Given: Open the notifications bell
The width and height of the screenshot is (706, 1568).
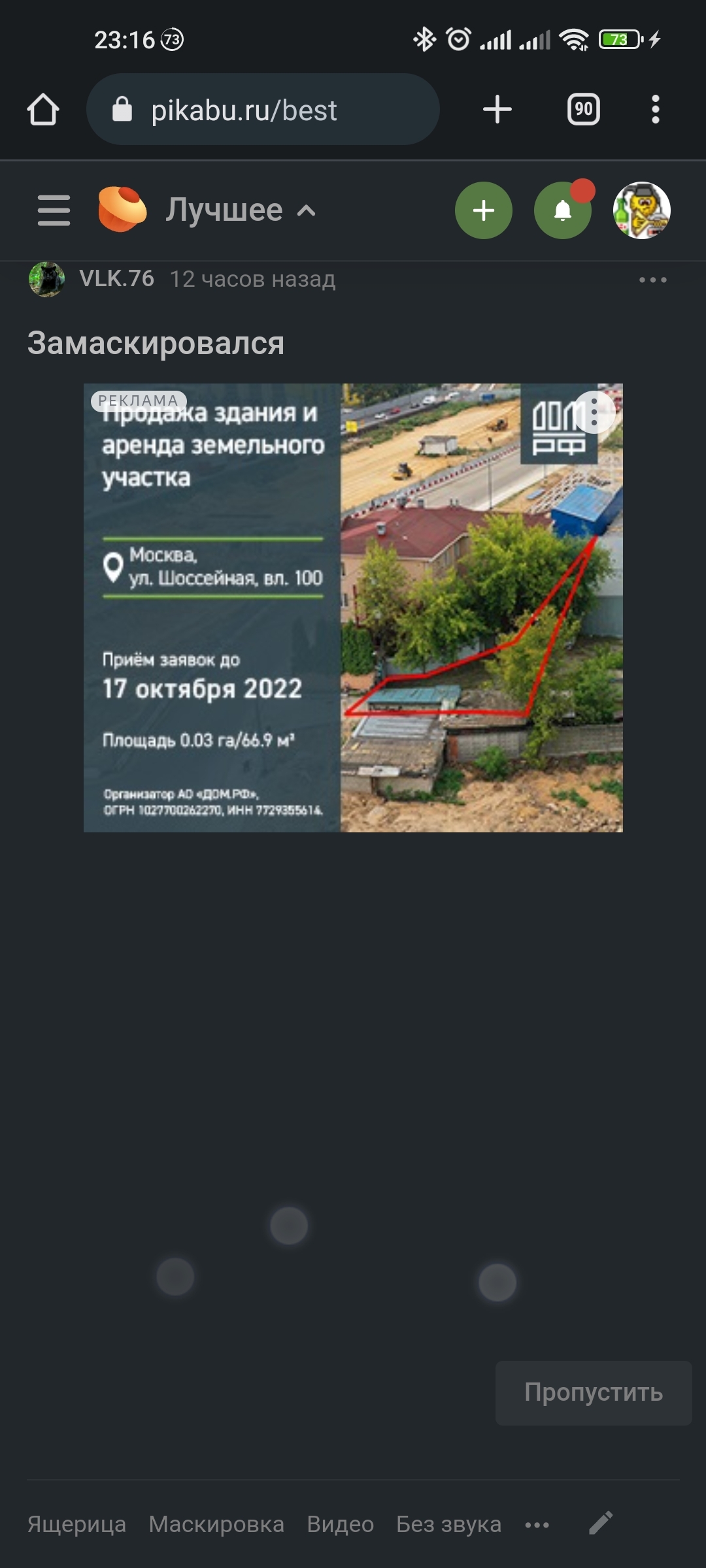Looking at the screenshot, I should click(x=562, y=210).
